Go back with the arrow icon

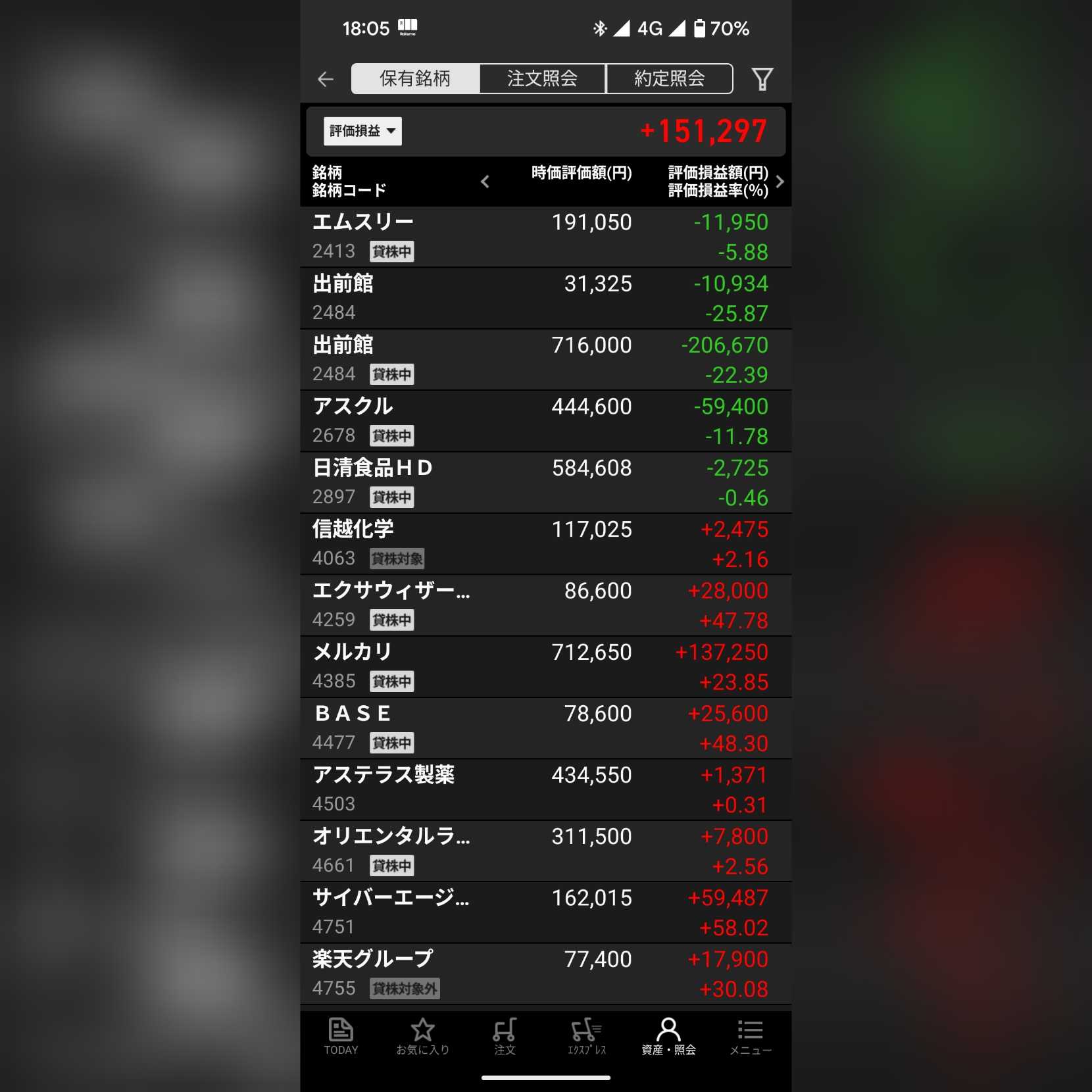click(325, 80)
